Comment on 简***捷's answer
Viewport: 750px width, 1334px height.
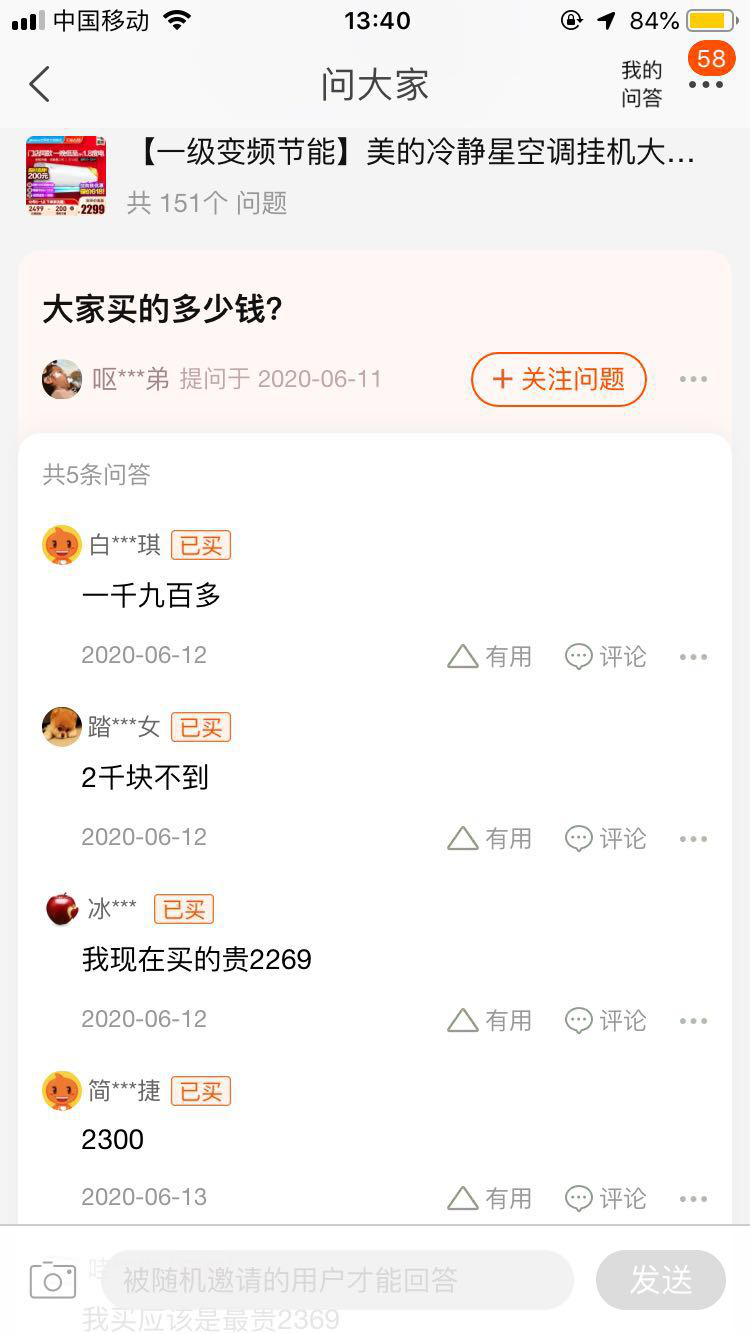click(x=606, y=1199)
